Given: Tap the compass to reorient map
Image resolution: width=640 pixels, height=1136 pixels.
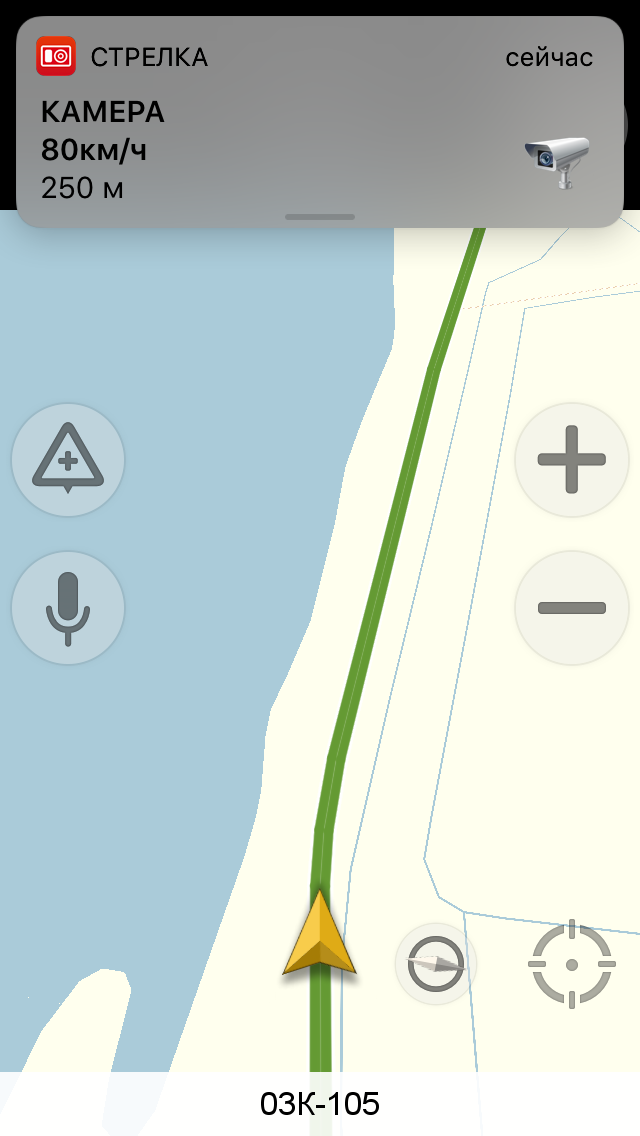Looking at the screenshot, I should [x=436, y=965].
